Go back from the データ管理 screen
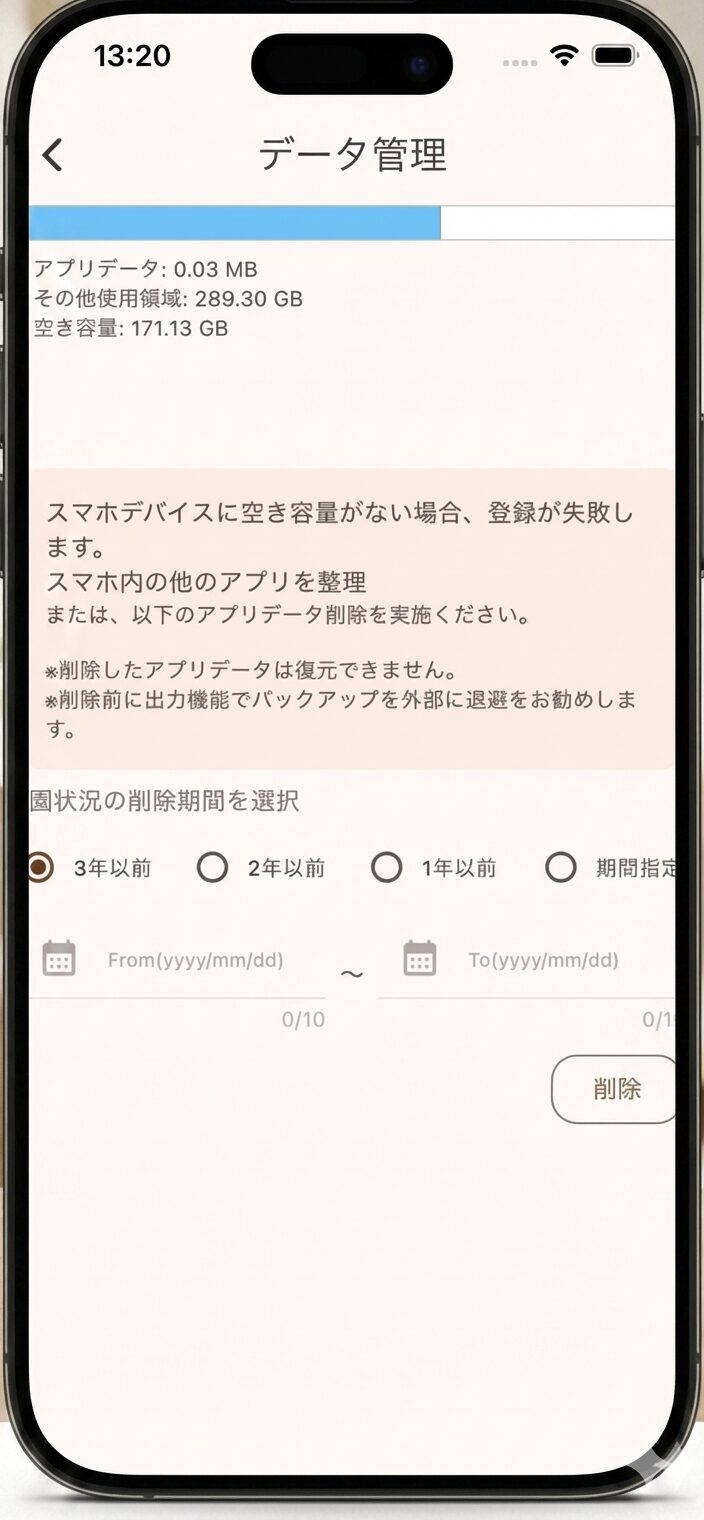Screen dimensions: 704x1520 click(53, 155)
